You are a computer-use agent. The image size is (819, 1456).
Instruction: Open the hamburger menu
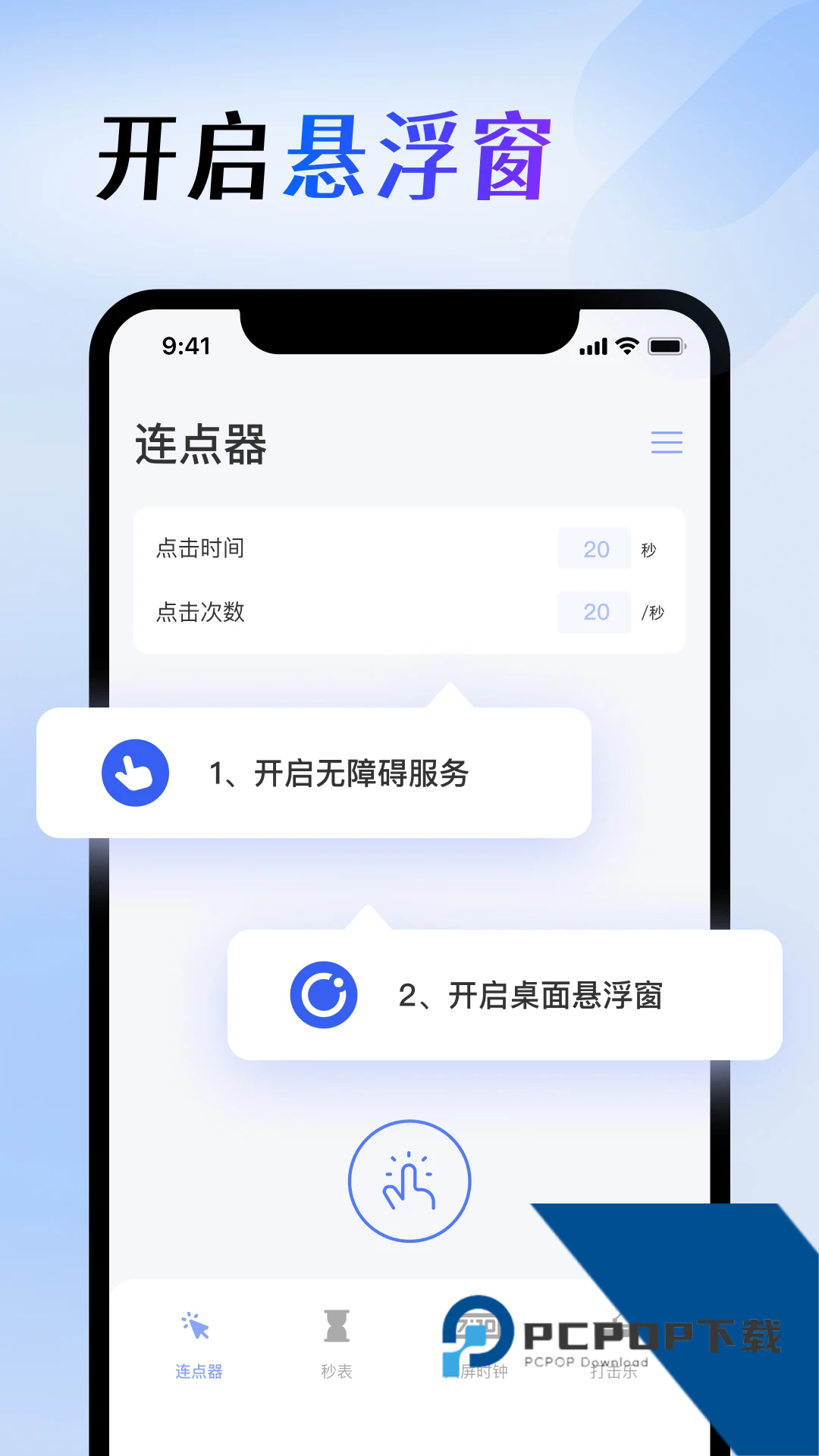click(667, 444)
